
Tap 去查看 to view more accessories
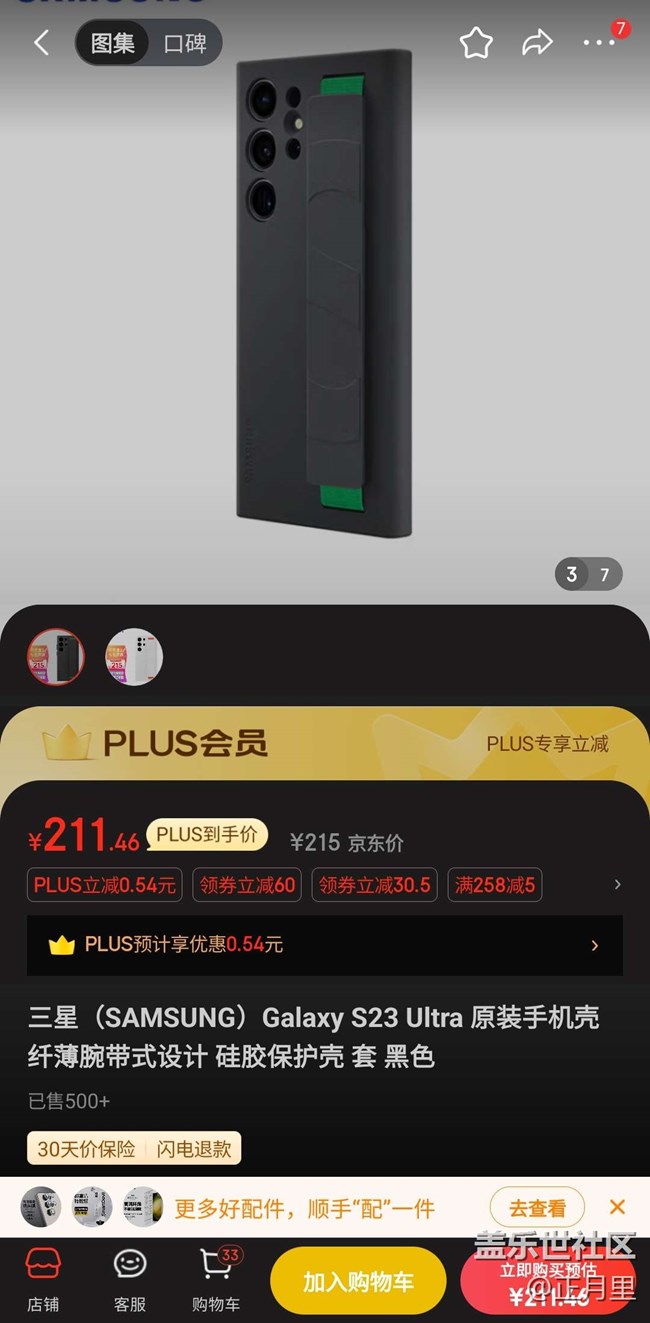coord(536,1208)
